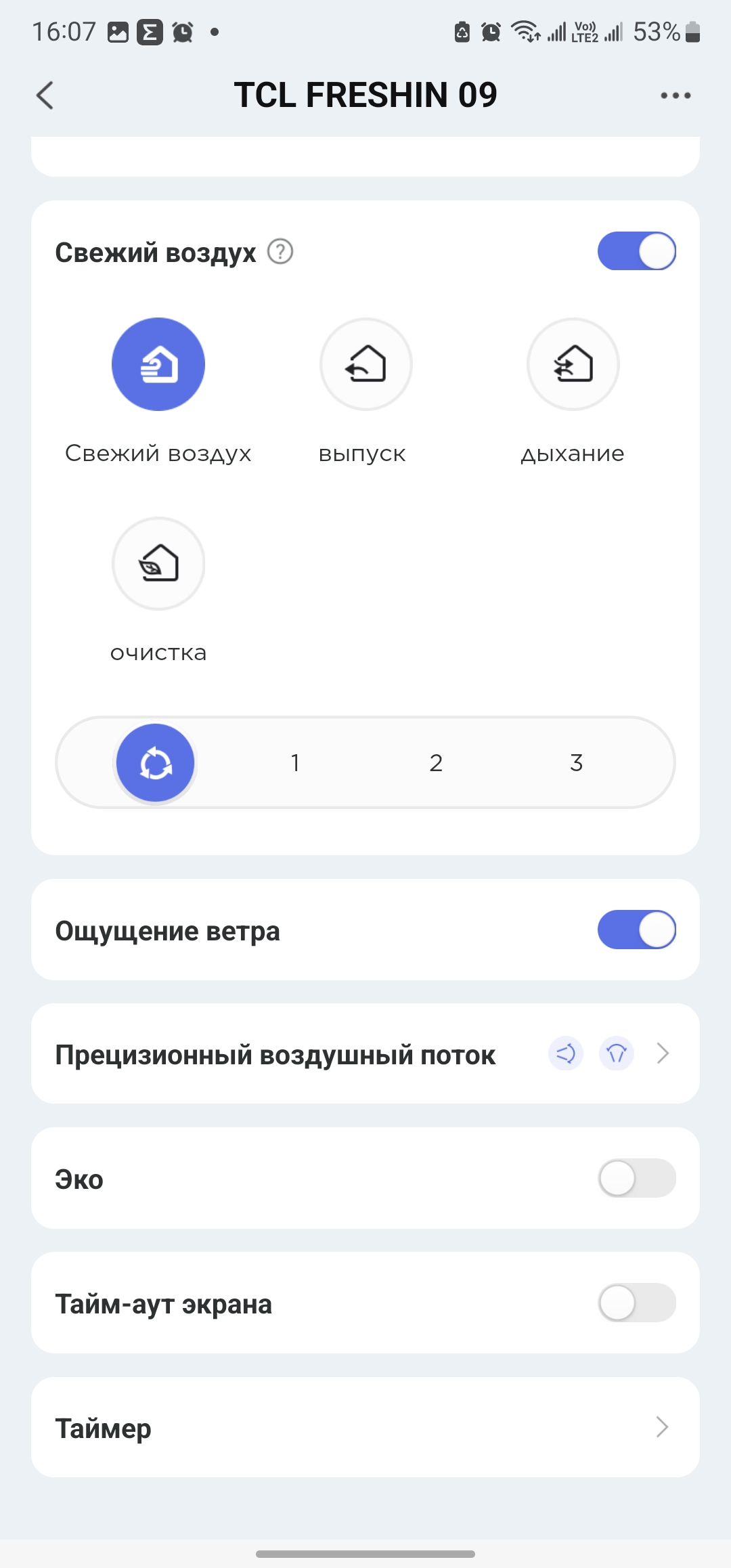Viewport: 731px width, 1568px height.
Task: Open the three-dot overflow menu
Action: pyautogui.click(x=675, y=95)
